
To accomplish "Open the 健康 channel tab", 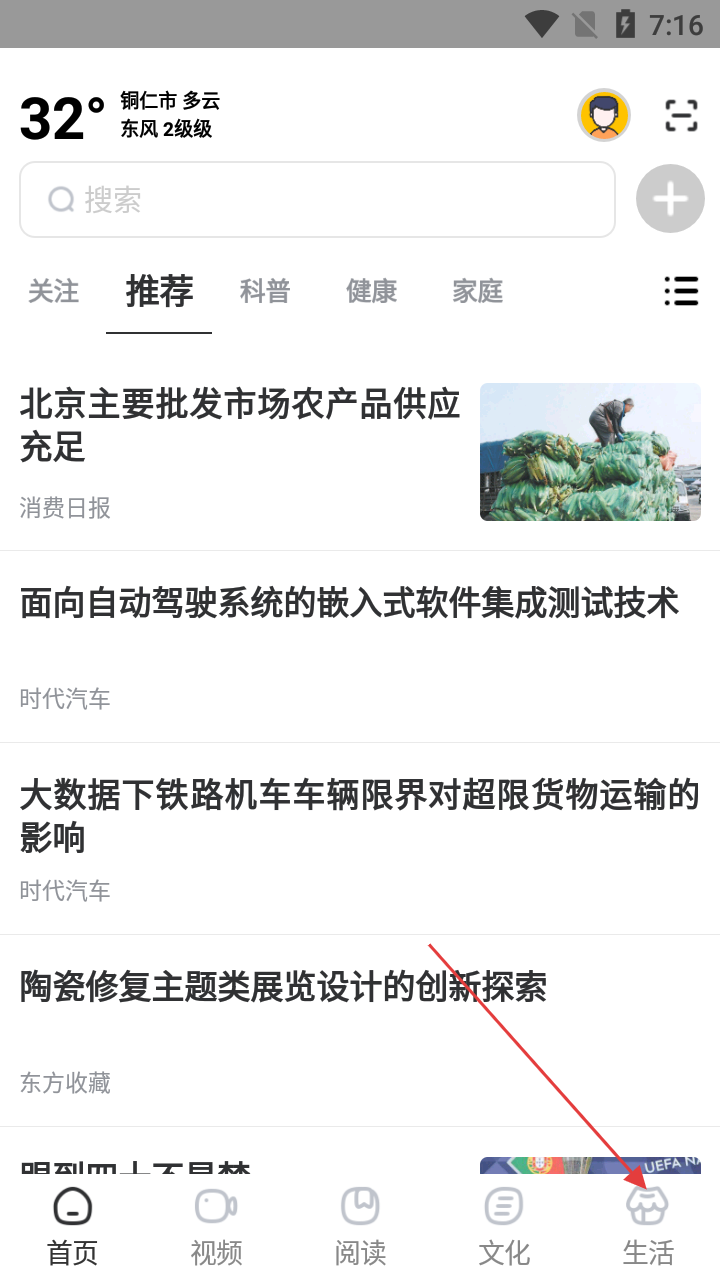I will pyautogui.click(x=371, y=292).
